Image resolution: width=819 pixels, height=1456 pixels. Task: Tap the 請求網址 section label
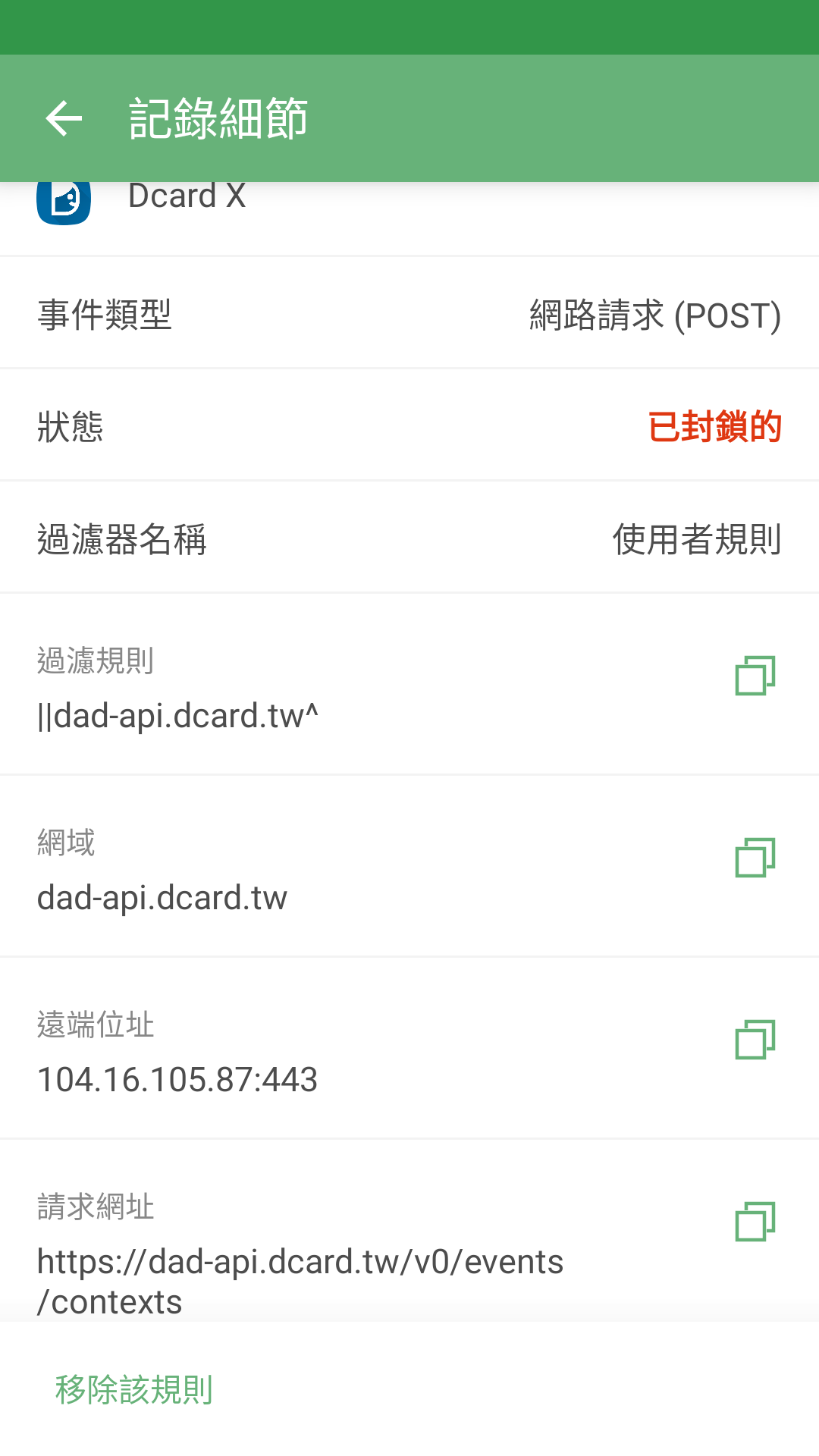click(96, 1207)
